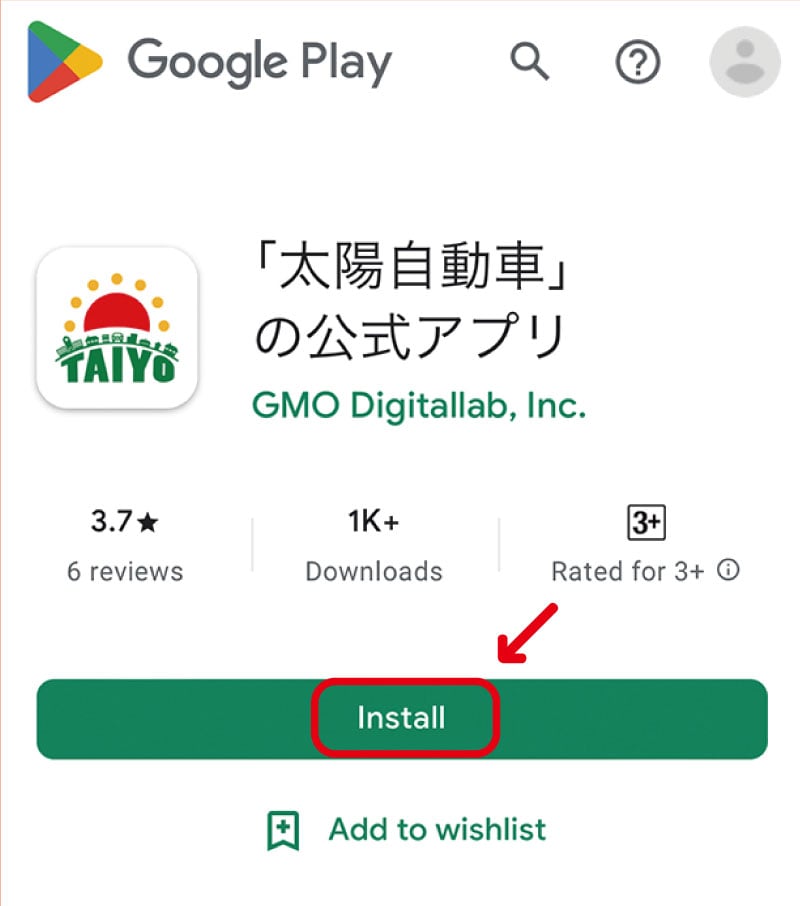Add this app to wishlist

click(406, 829)
